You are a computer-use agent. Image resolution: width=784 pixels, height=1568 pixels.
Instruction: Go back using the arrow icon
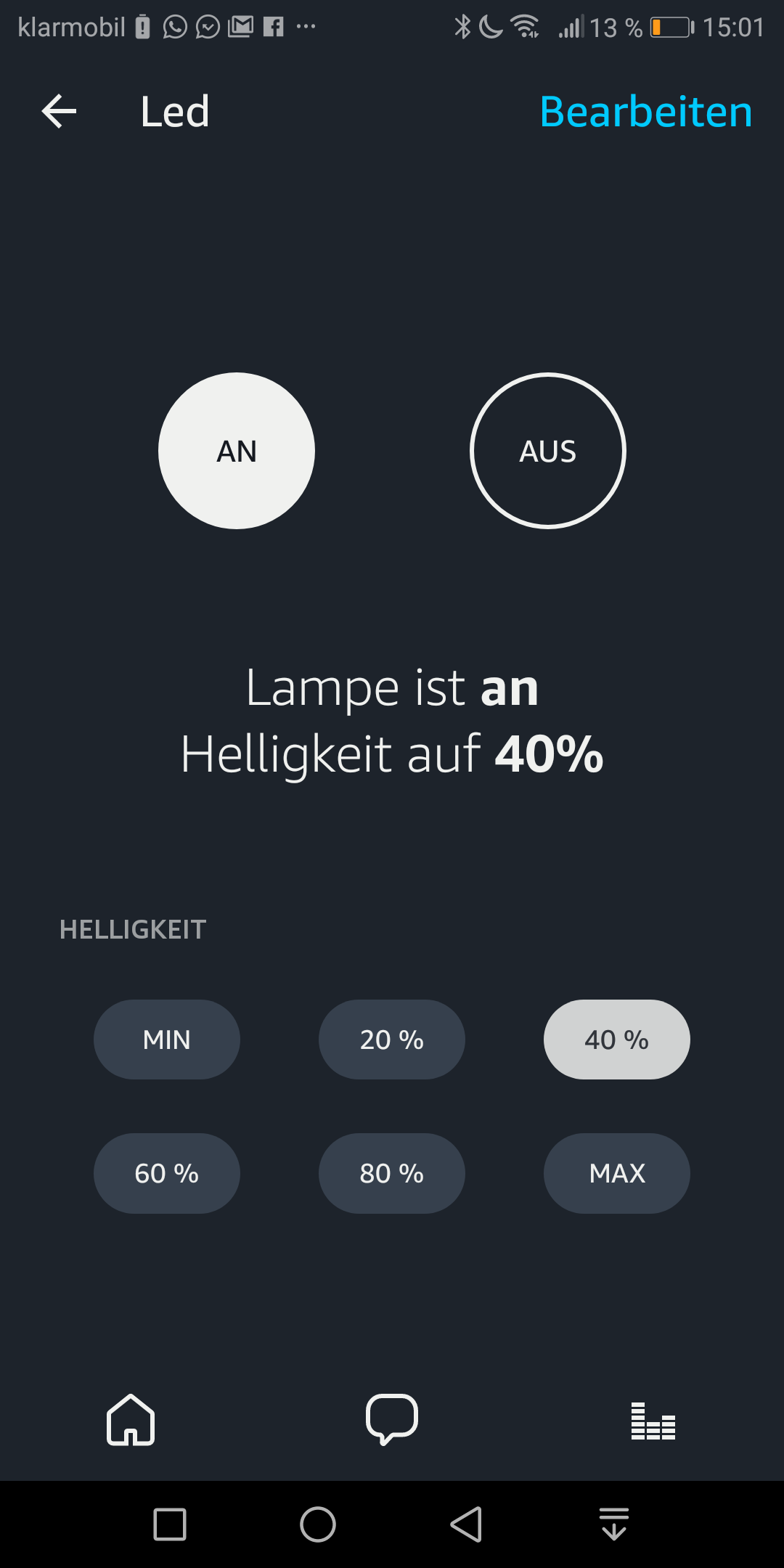(x=60, y=112)
